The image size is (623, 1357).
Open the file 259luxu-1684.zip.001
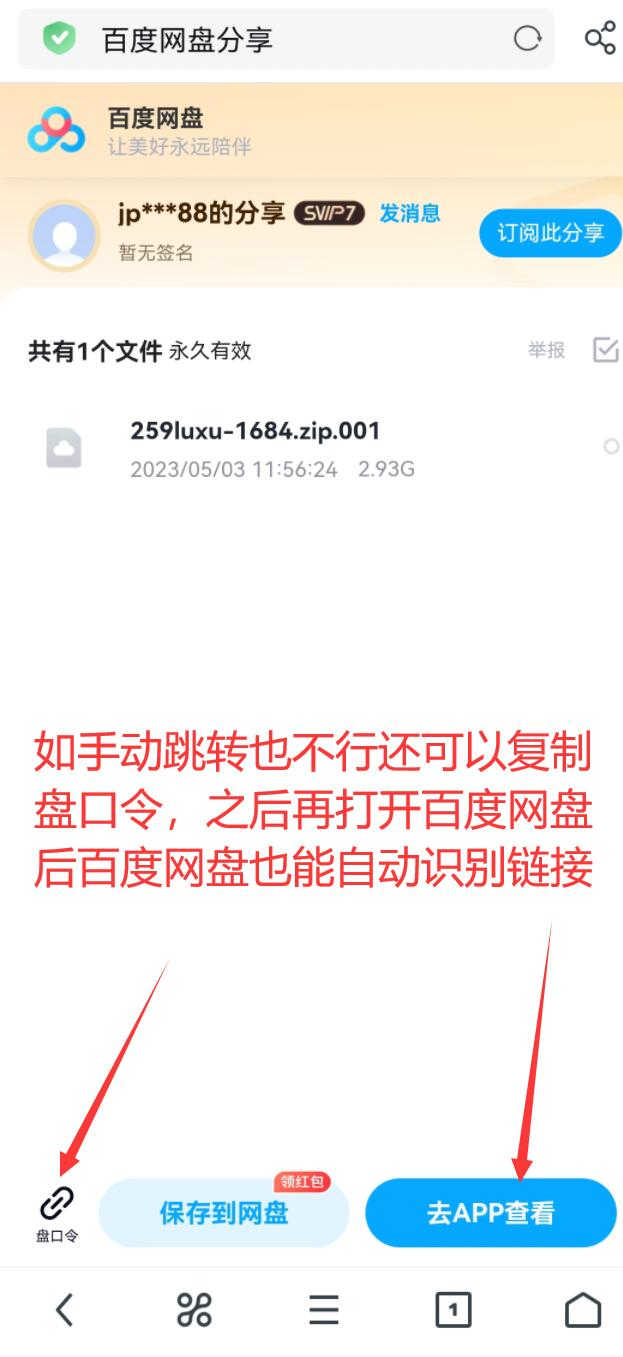pos(255,432)
